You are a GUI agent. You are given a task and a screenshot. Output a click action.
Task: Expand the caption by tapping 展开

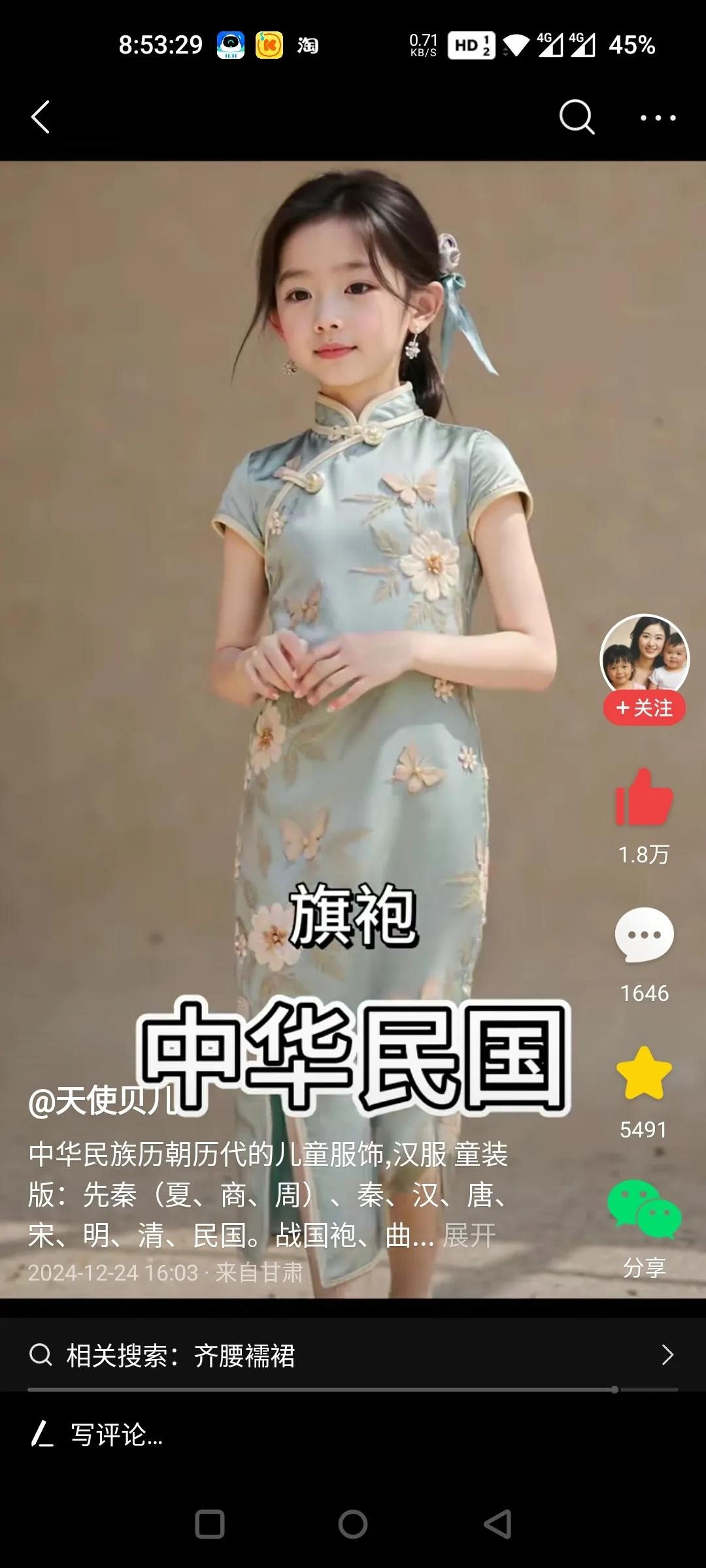(x=469, y=1235)
